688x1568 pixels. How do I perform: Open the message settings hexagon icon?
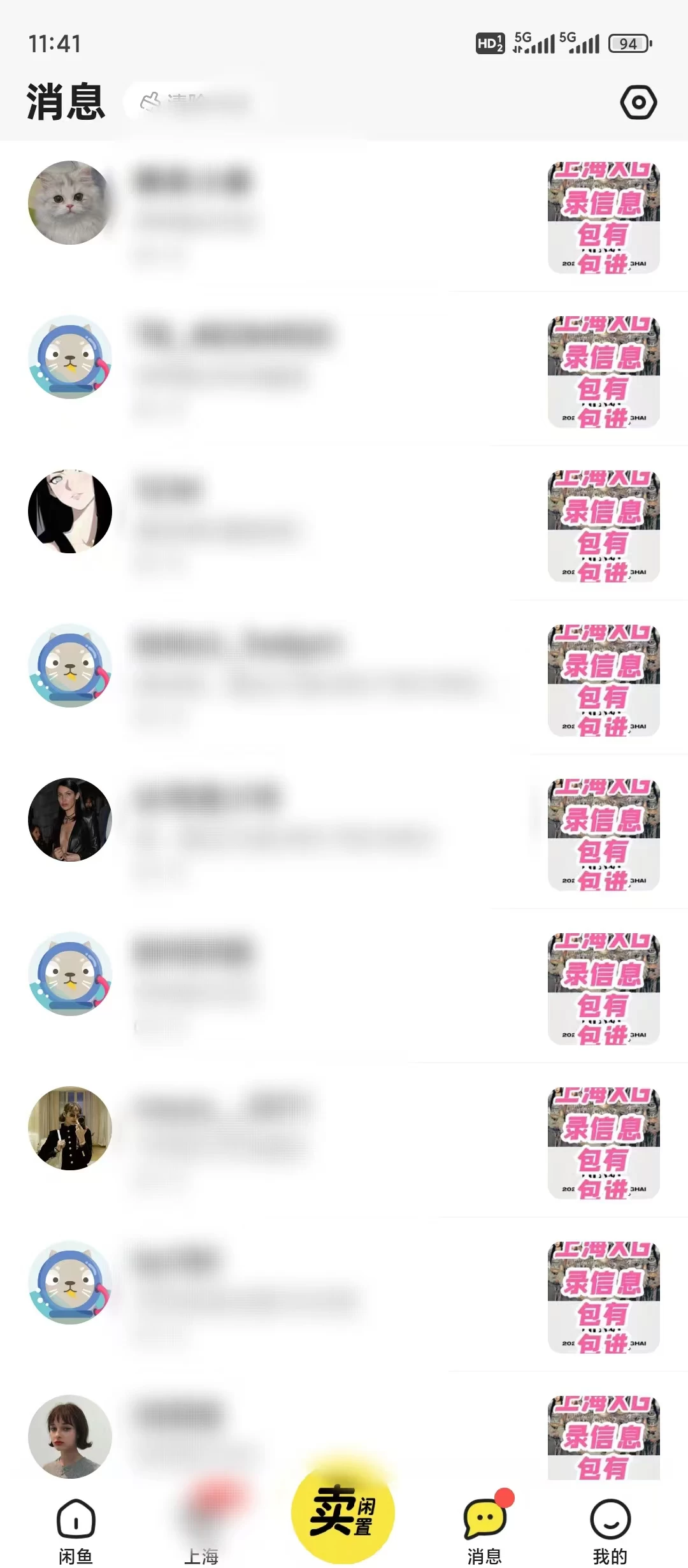pos(638,102)
